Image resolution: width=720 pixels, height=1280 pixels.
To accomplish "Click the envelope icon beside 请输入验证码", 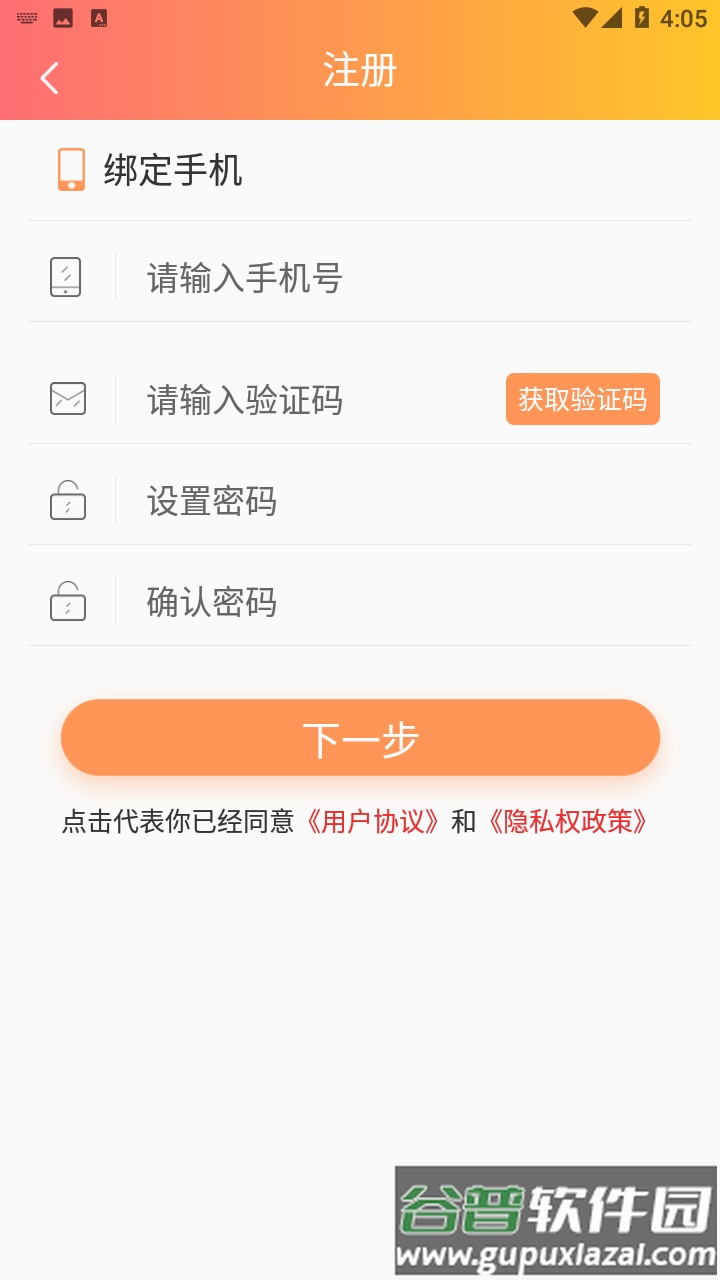I will [x=66, y=399].
